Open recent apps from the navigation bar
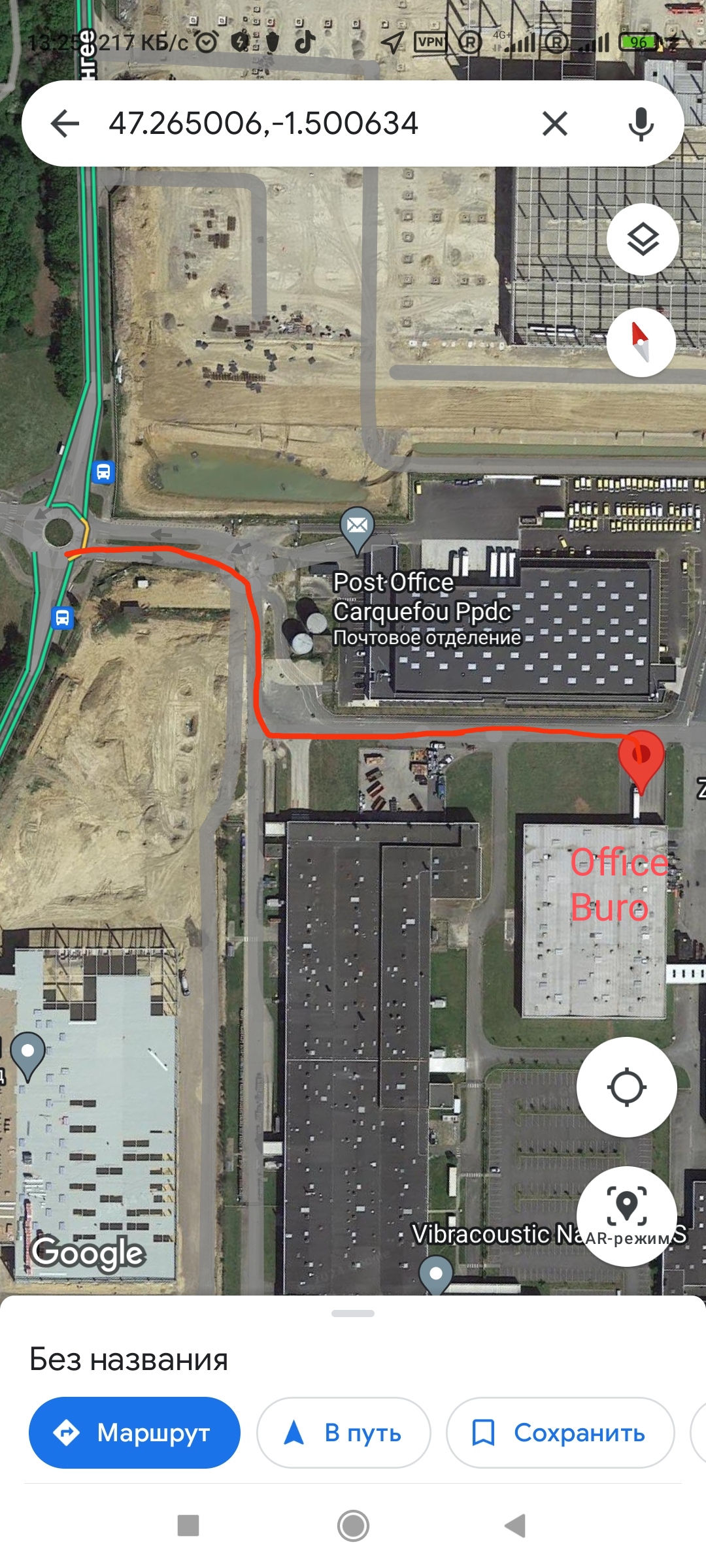This screenshot has height=1568, width=706. point(188,1526)
